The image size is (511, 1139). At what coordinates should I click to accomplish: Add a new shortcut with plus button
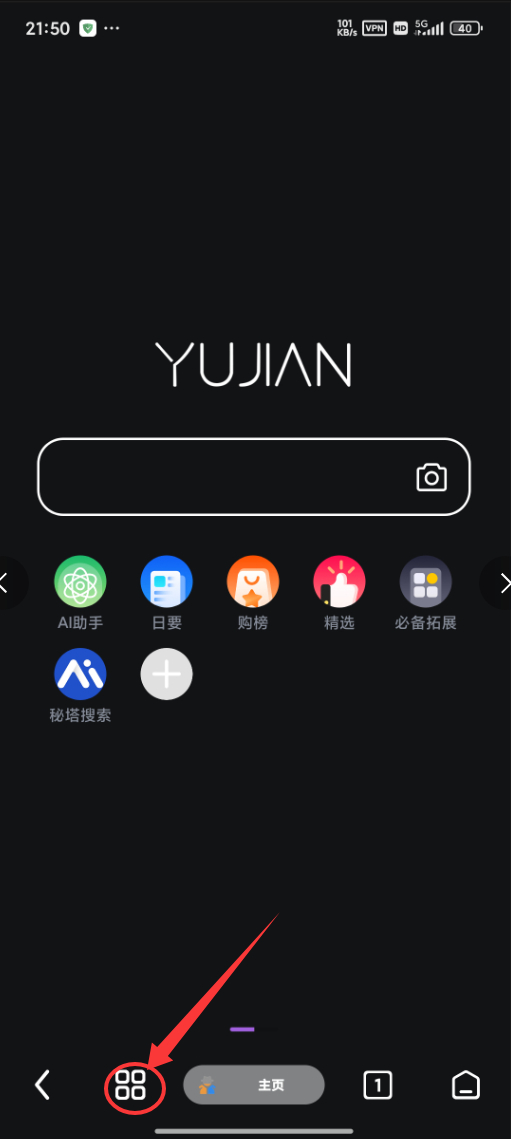166,674
